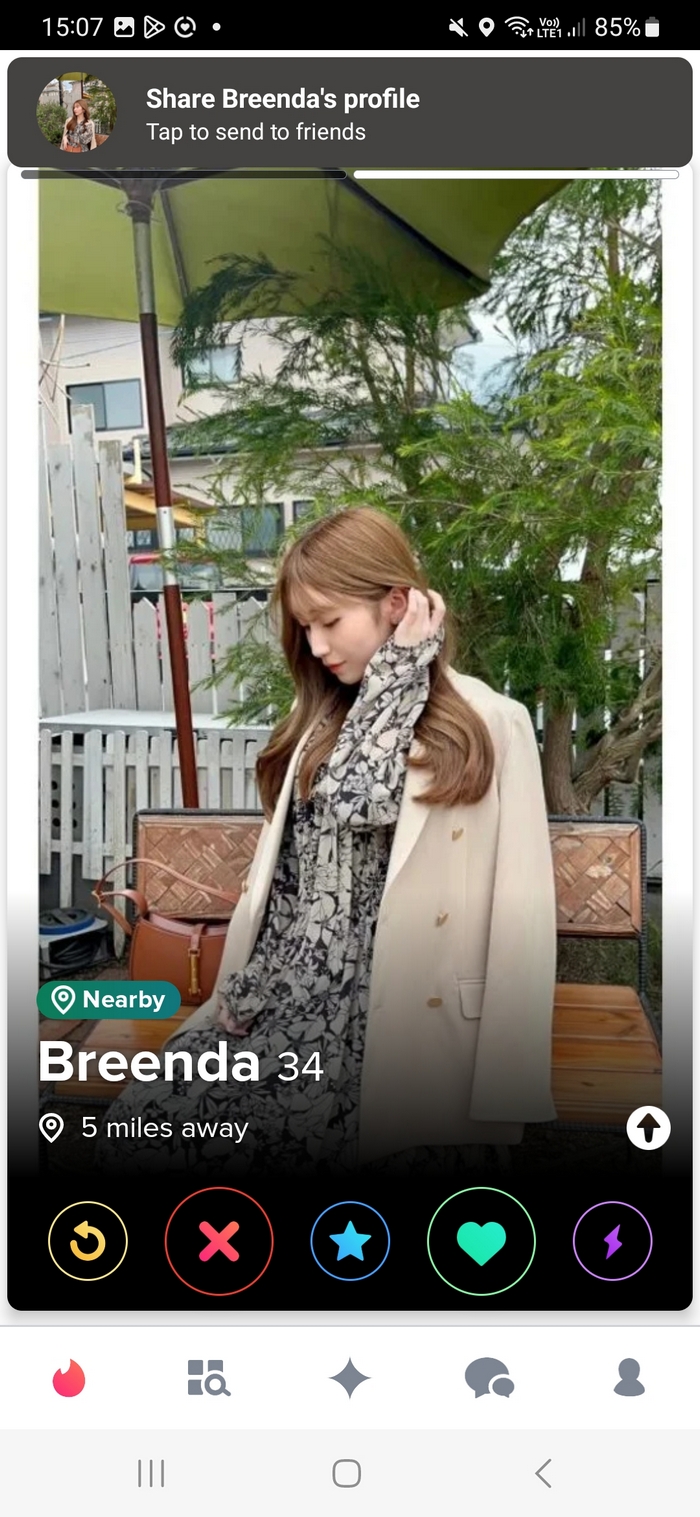
Task: Tap the system back button
Action: (x=543, y=1473)
